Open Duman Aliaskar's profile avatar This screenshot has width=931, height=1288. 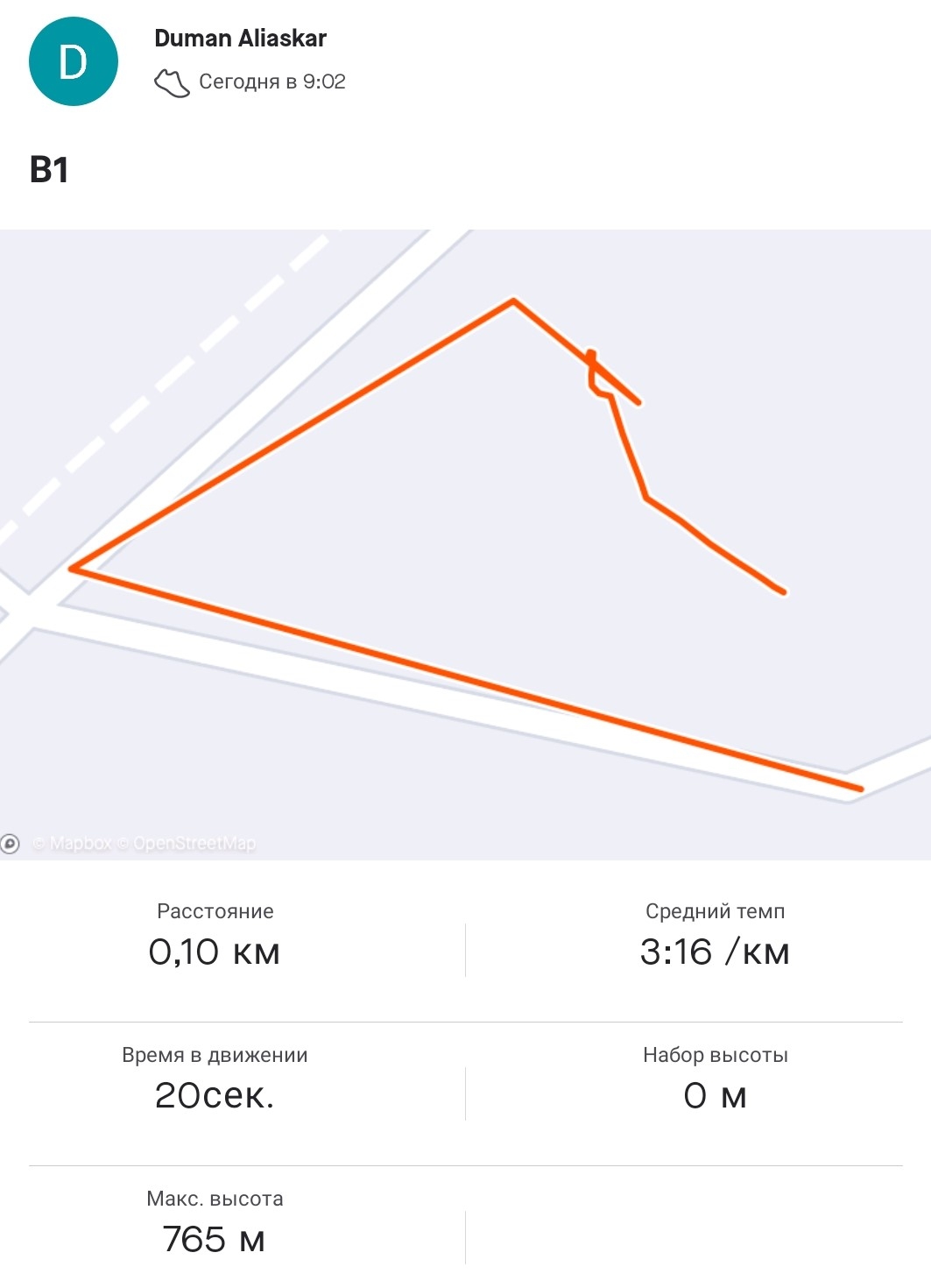(x=74, y=62)
